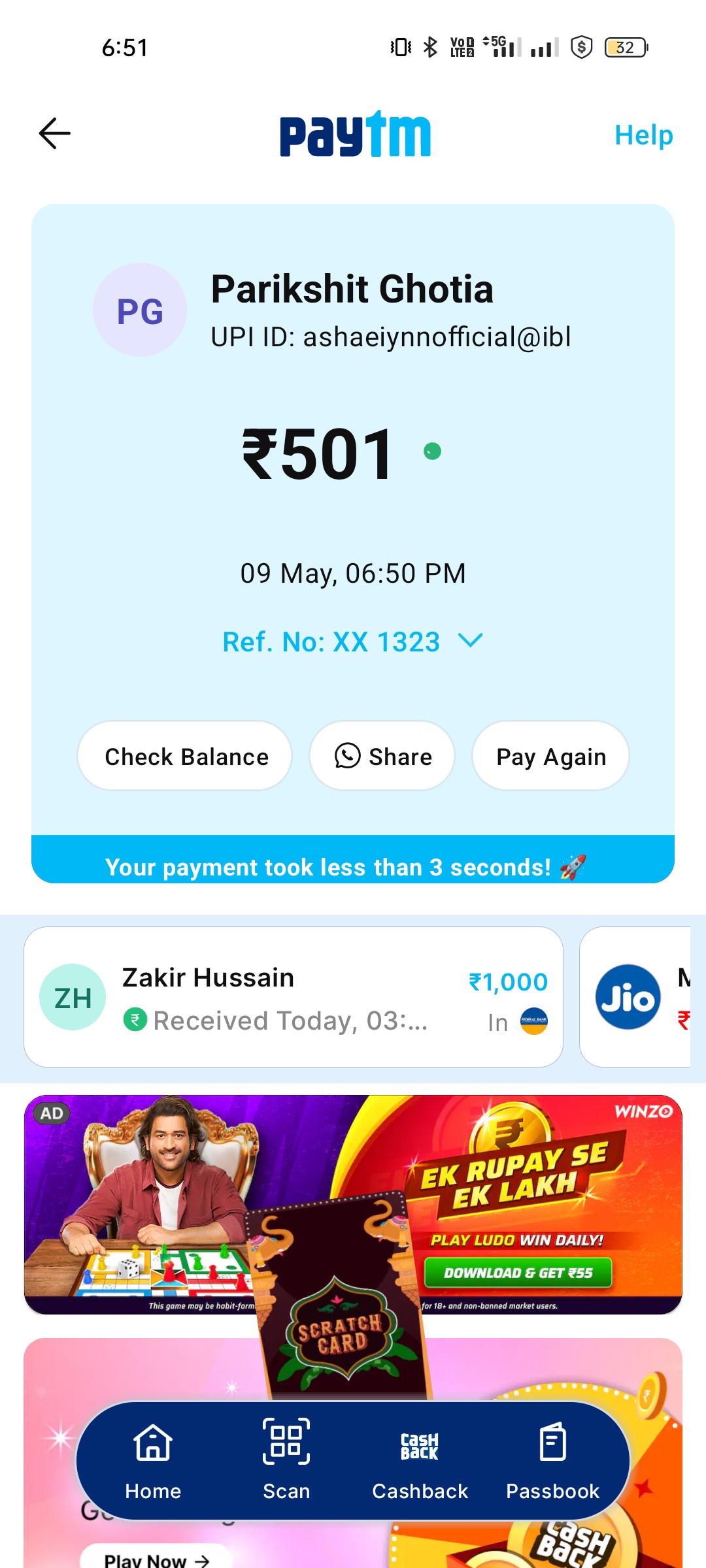Open Zakir Hussain's ₹1,000 received transaction

[x=294, y=997]
